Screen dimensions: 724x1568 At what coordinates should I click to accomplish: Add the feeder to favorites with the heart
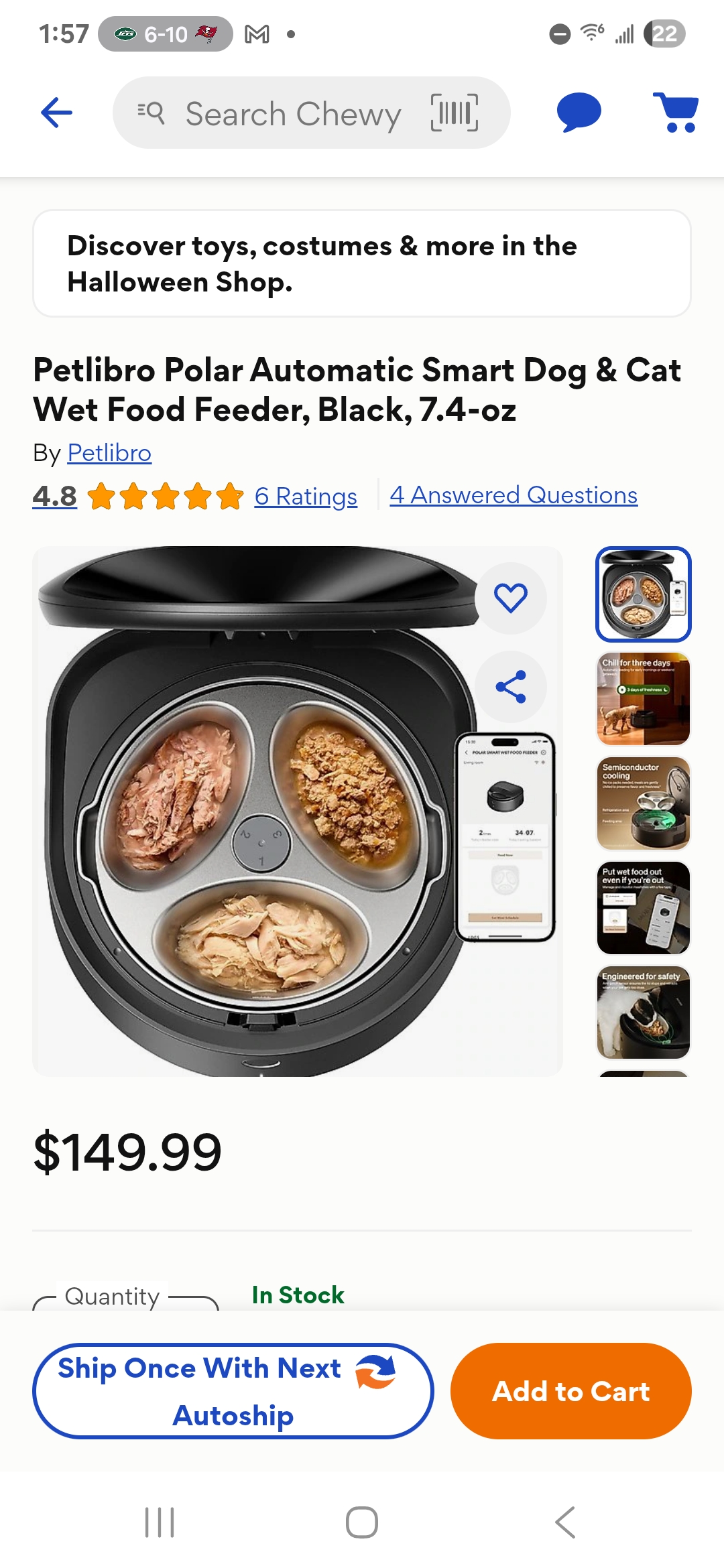[511, 598]
